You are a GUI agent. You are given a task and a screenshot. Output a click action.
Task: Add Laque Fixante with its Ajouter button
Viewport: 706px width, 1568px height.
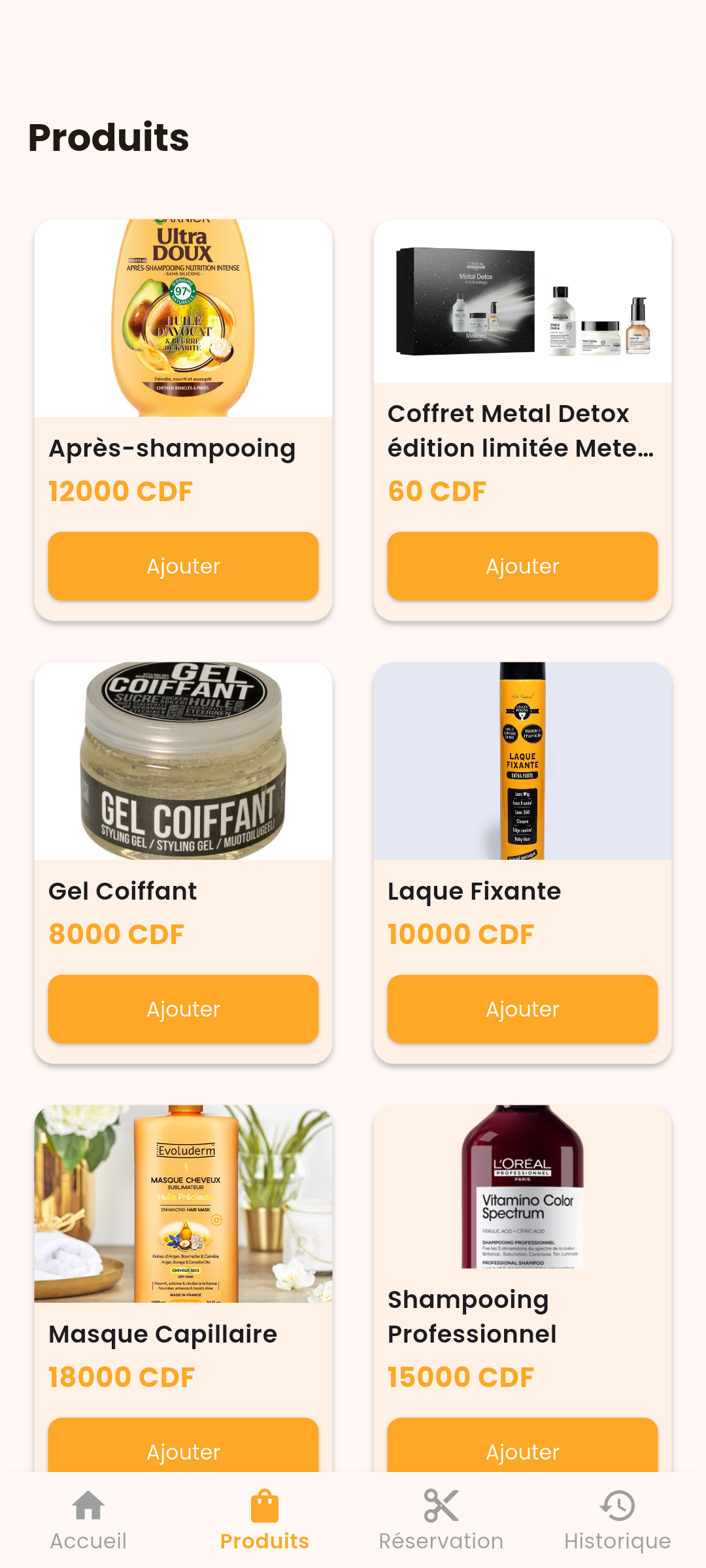pyautogui.click(x=522, y=1008)
